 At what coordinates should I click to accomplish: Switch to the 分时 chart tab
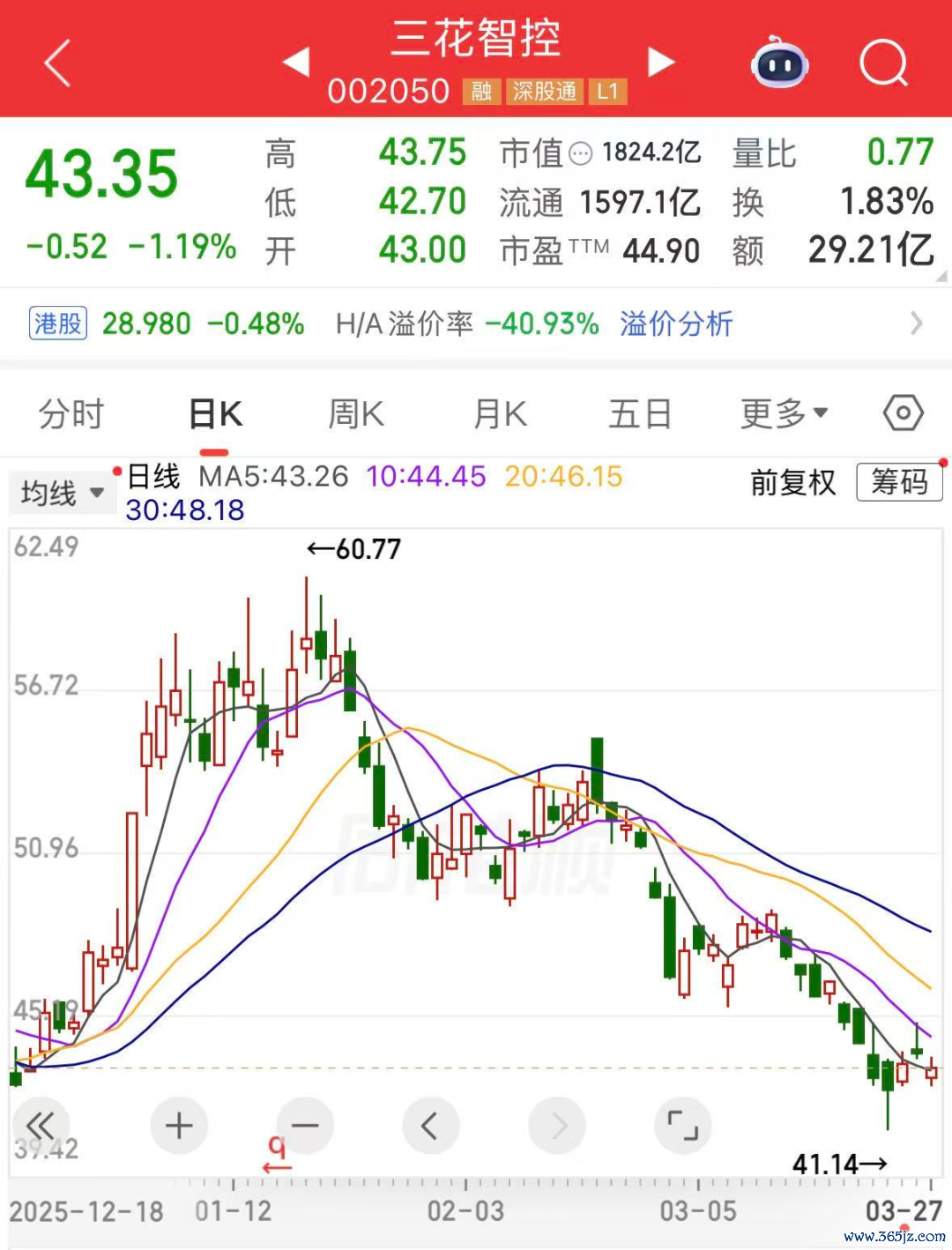click(x=71, y=413)
